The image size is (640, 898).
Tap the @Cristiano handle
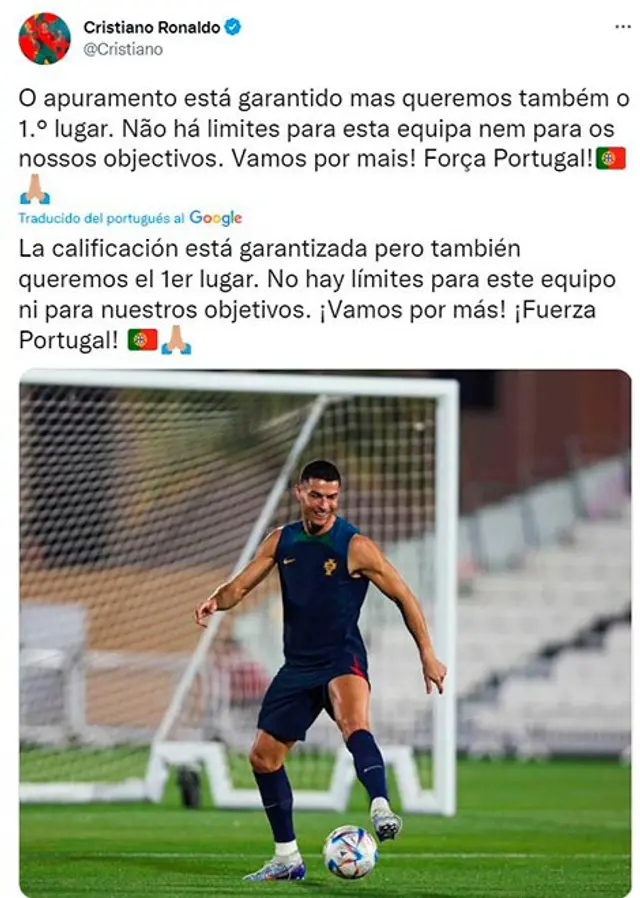pos(122,49)
